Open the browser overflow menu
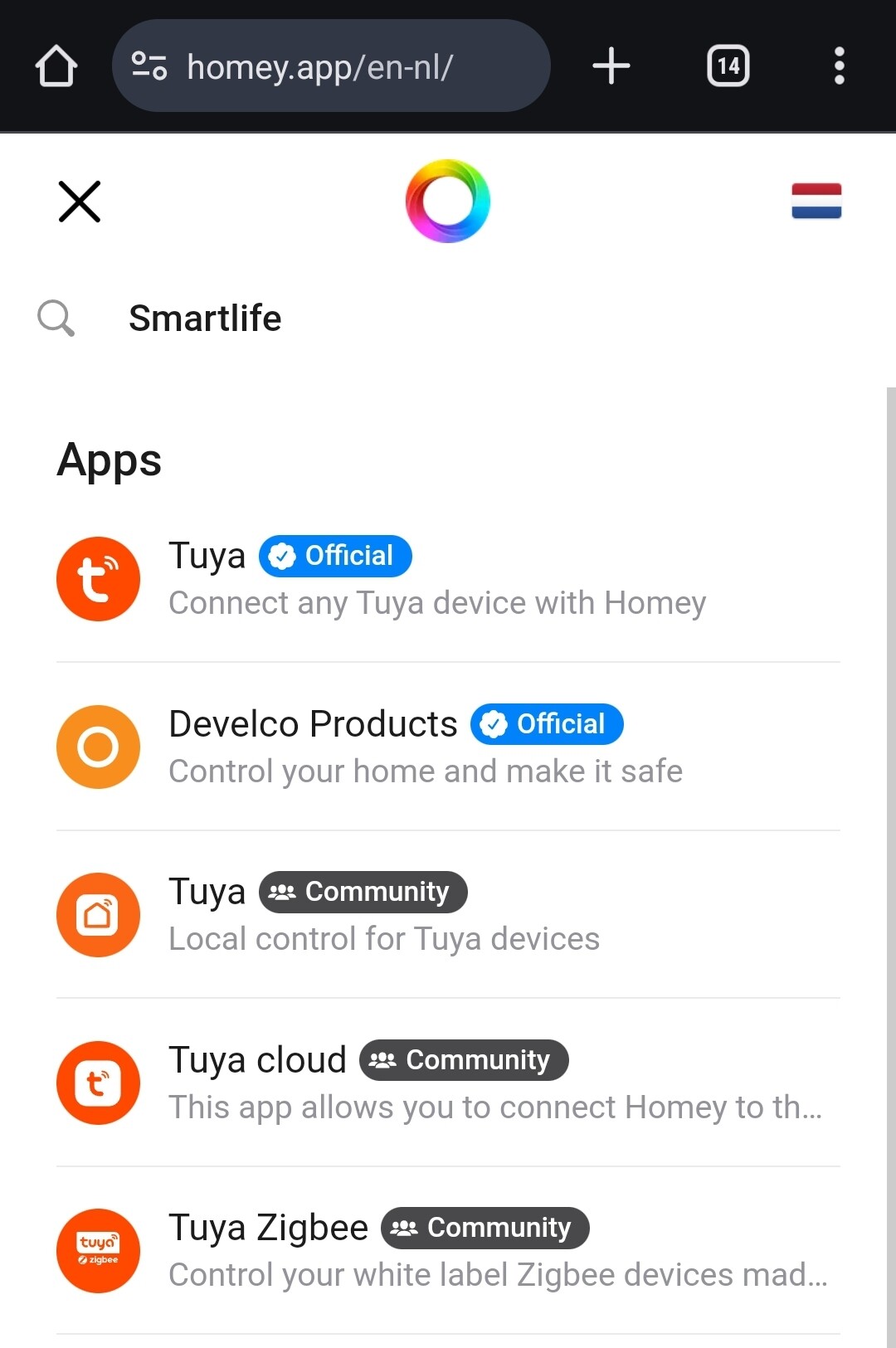This screenshot has width=896, height=1348. 839,66
